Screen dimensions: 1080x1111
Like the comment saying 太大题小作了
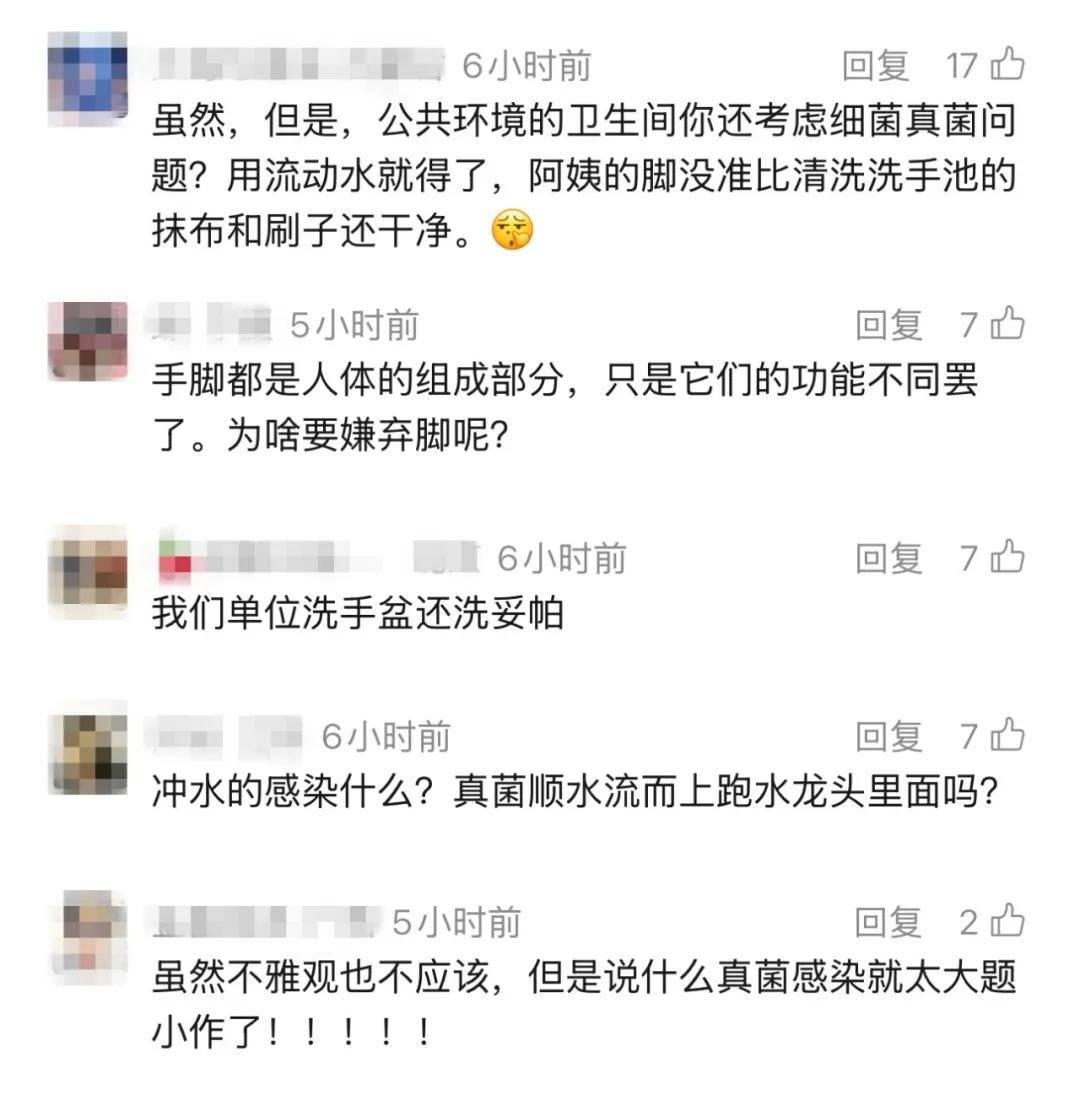[1007, 921]
